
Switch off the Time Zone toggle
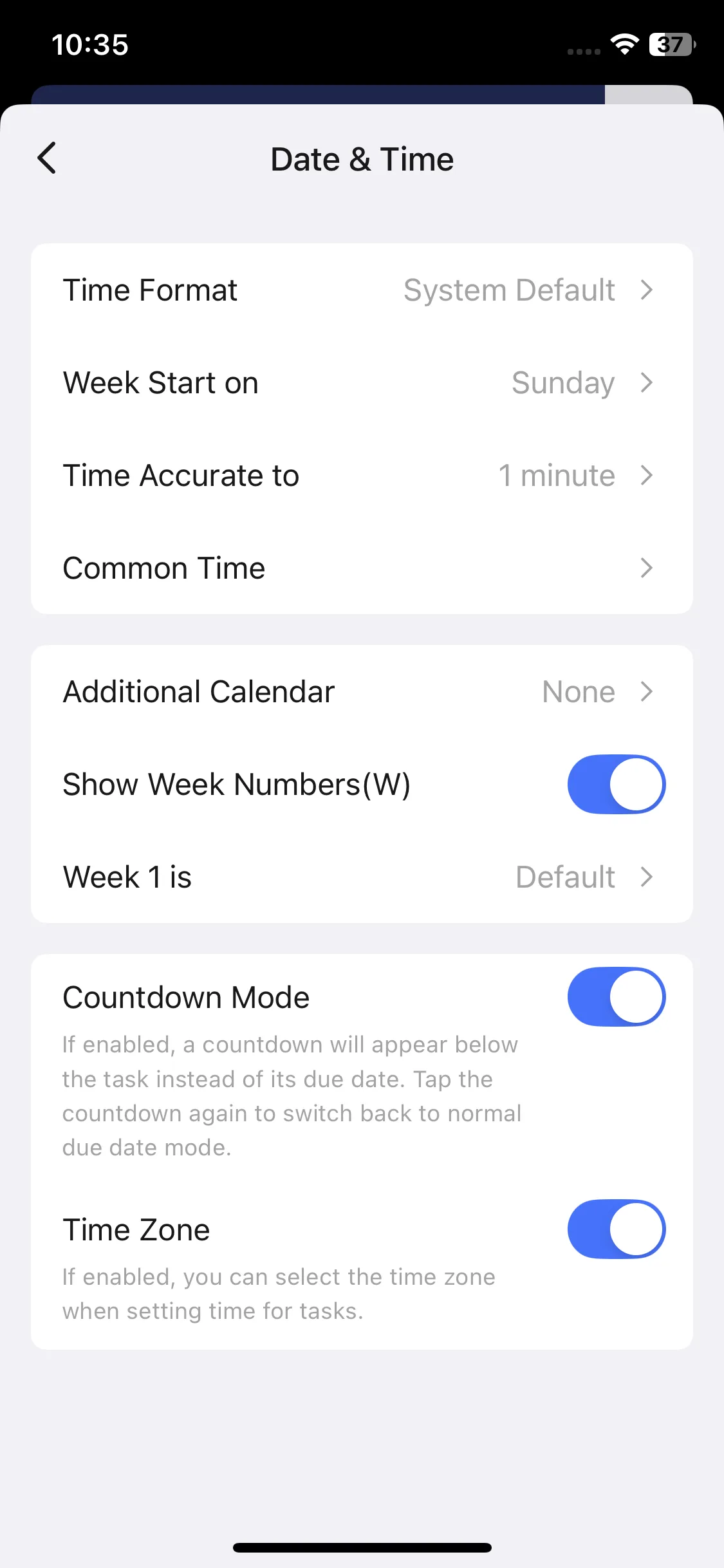tap(616, 1229)
